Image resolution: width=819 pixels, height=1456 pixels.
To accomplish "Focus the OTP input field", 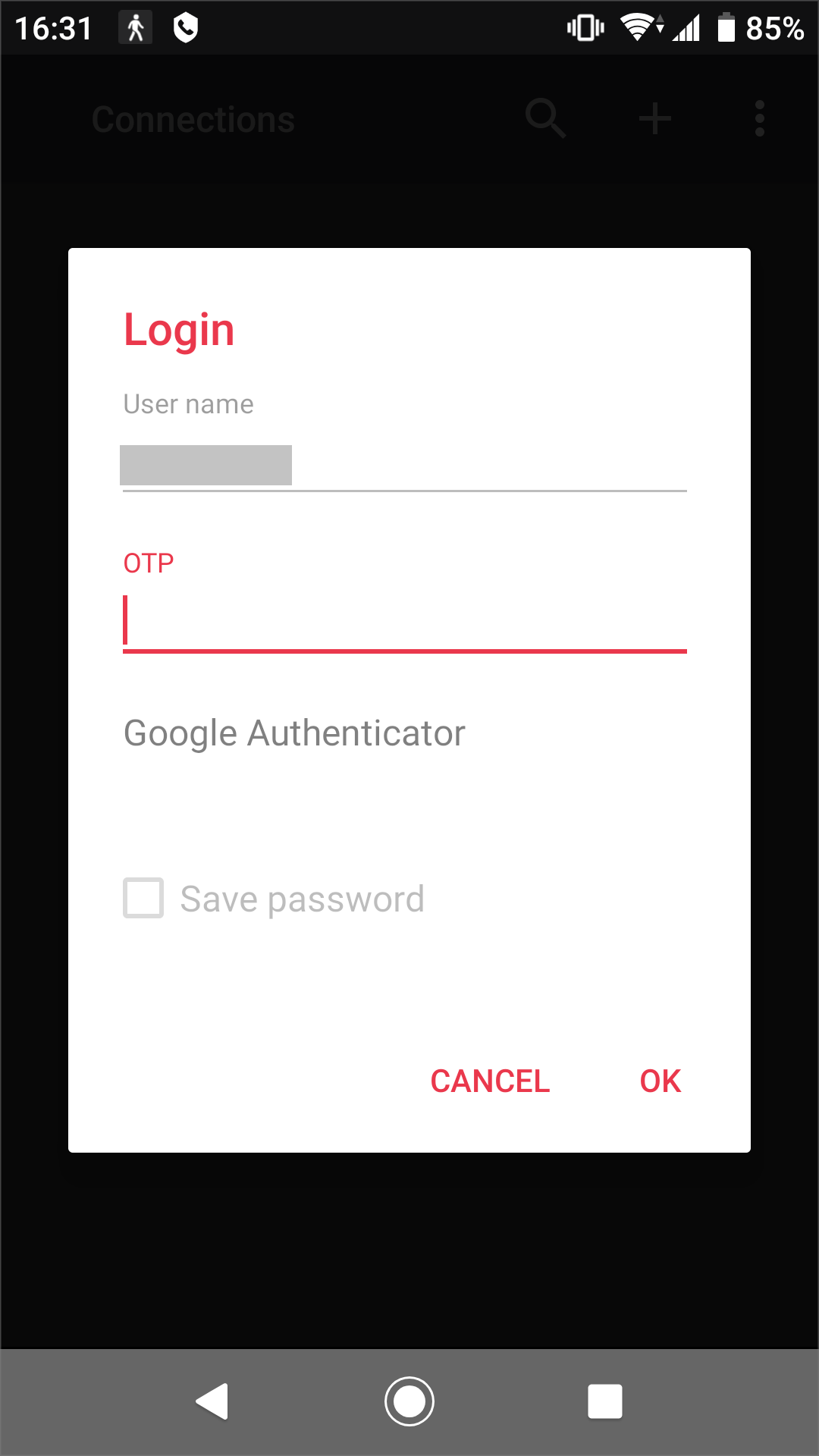I will tap(404, 622).
